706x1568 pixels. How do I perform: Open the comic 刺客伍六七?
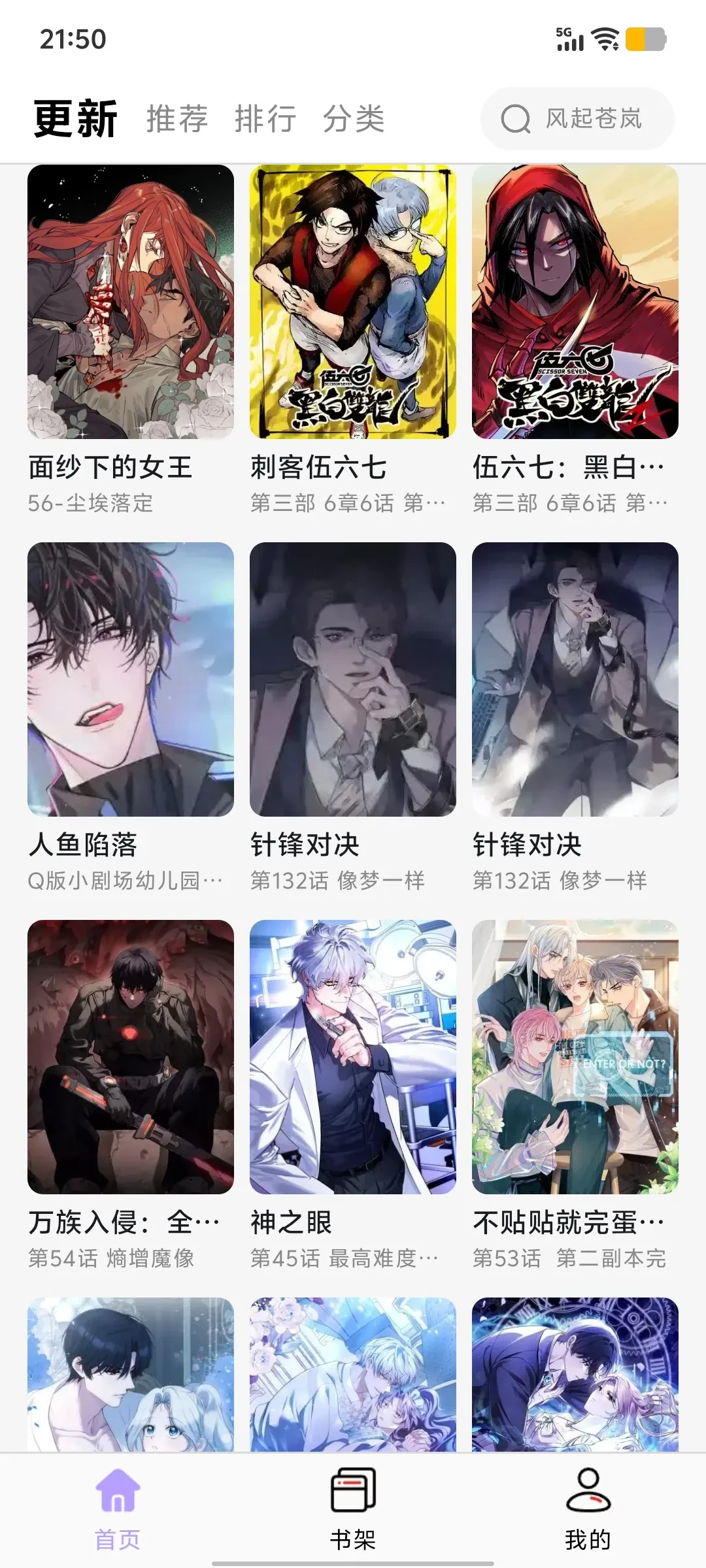tap(353, 302)
